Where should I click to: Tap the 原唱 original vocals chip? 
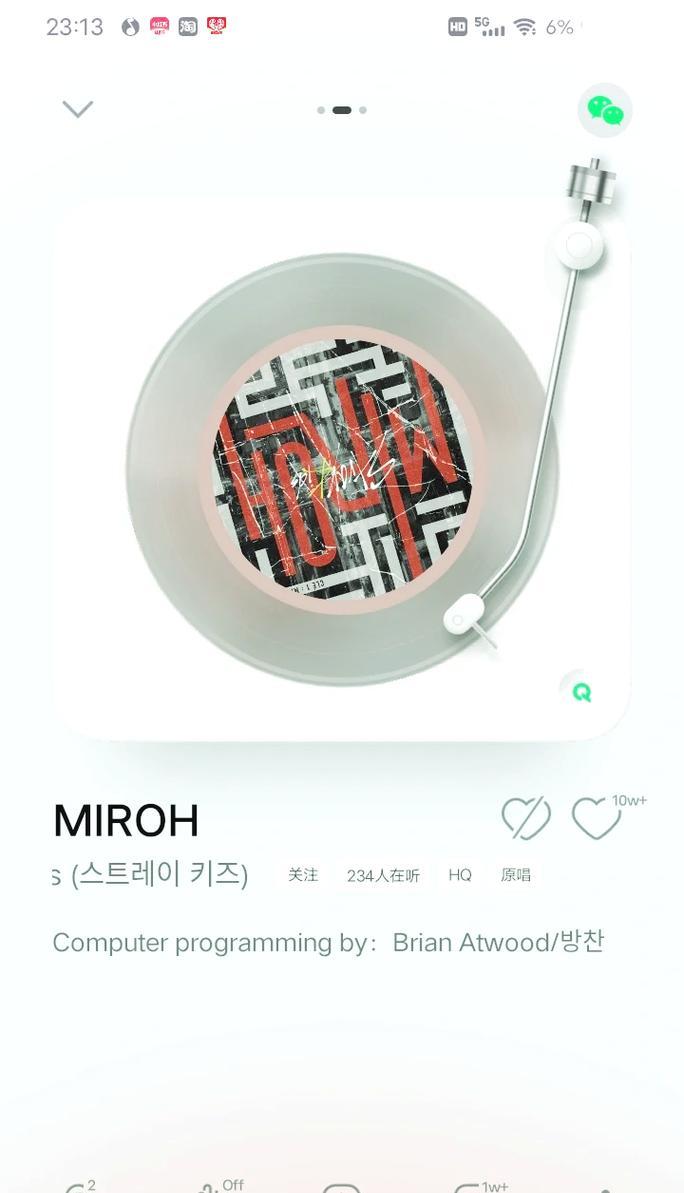point(516,875)
